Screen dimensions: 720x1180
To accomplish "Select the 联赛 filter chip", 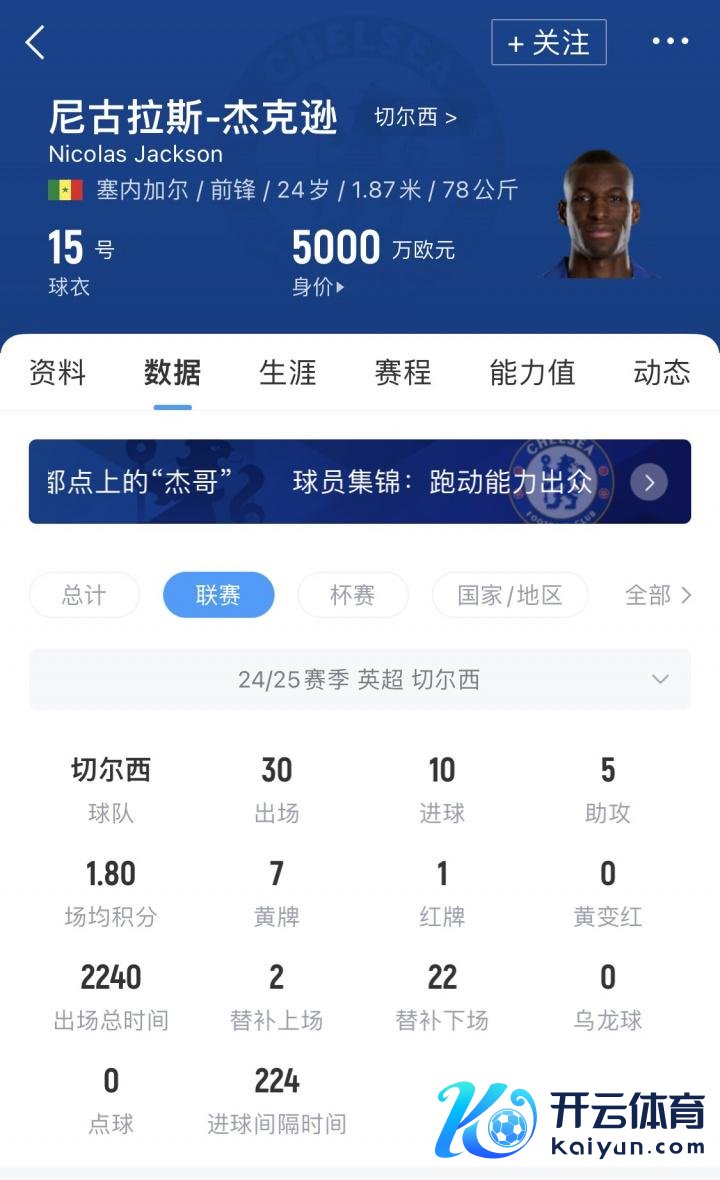I will click(218, 596).
